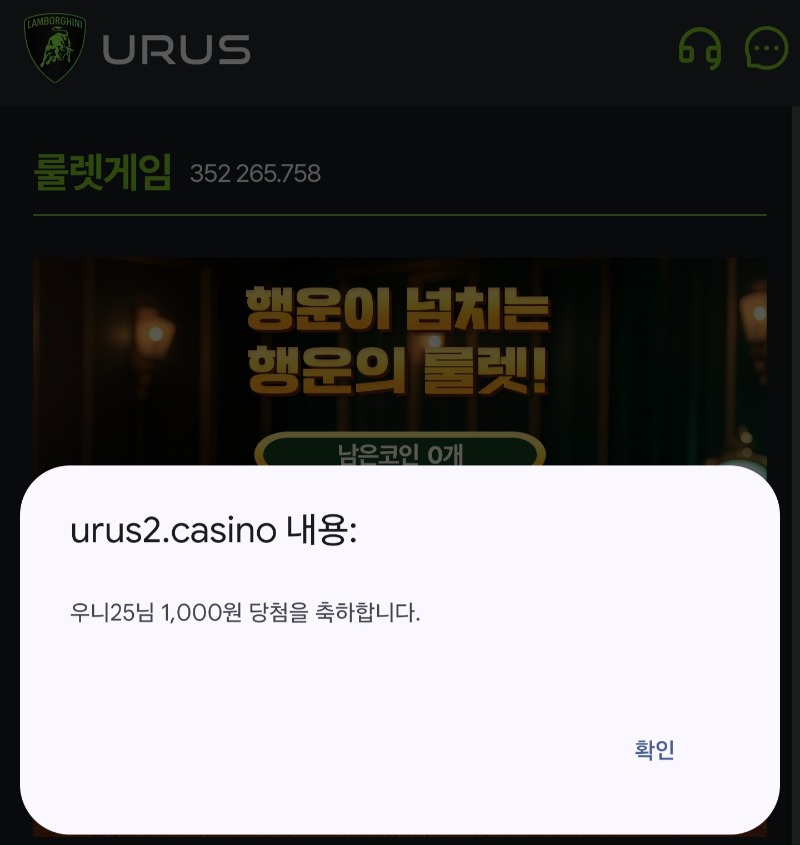Image resolution: width=800 pixels, height=845 pixels.
Task: Tap the URUS logo to go home
Action: (x=137, y=48)
